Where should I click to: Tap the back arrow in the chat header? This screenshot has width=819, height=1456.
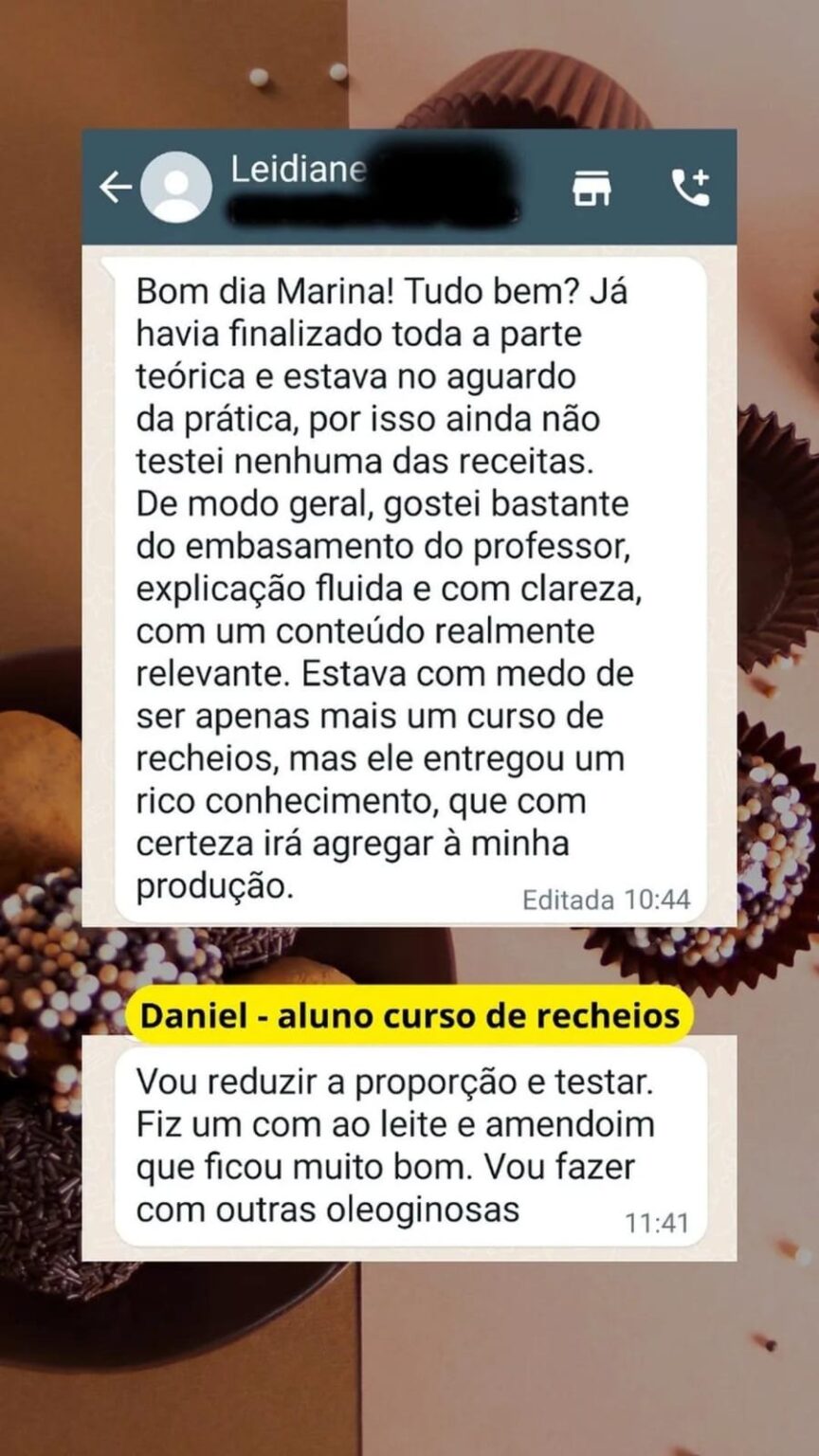(116, 186)
